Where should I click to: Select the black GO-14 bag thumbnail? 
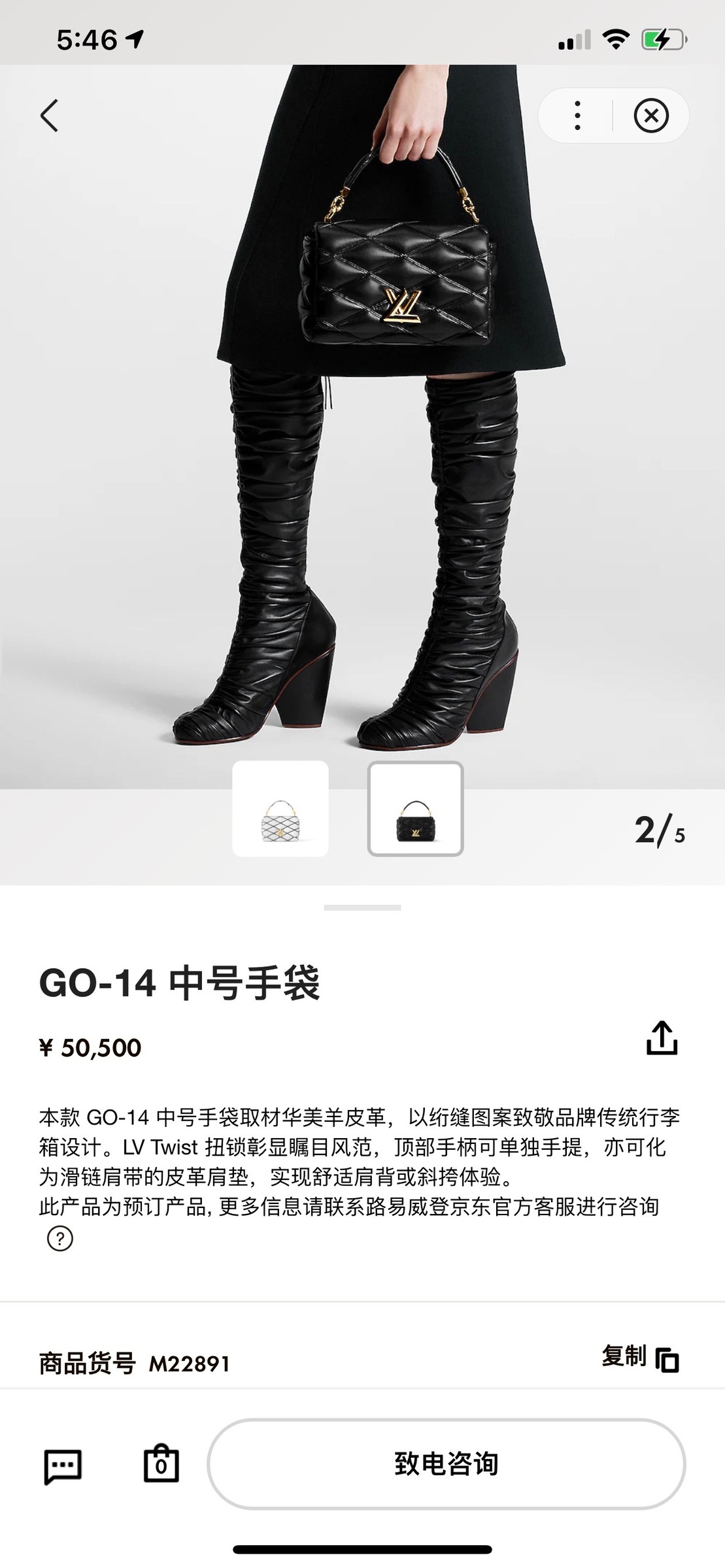pos(415,808)
